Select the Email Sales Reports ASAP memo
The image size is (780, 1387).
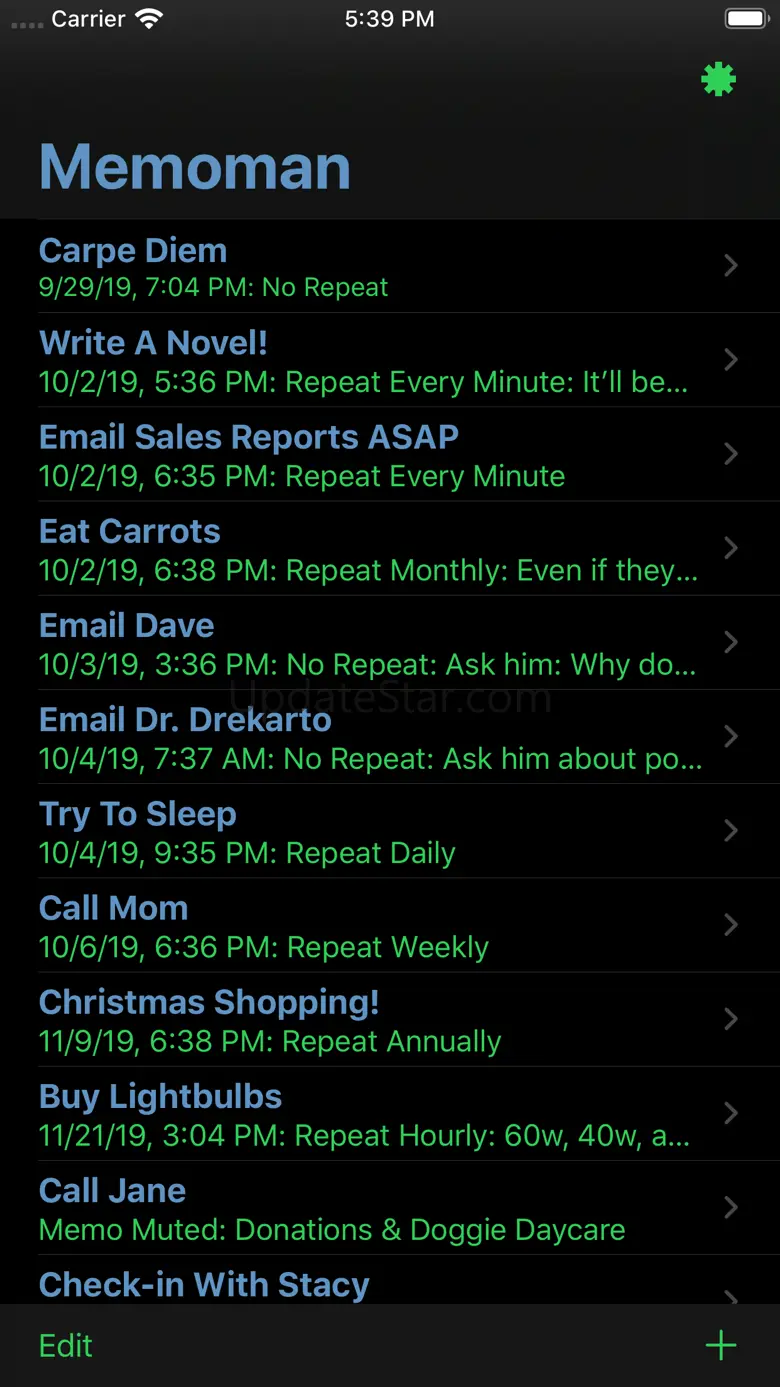390,454
